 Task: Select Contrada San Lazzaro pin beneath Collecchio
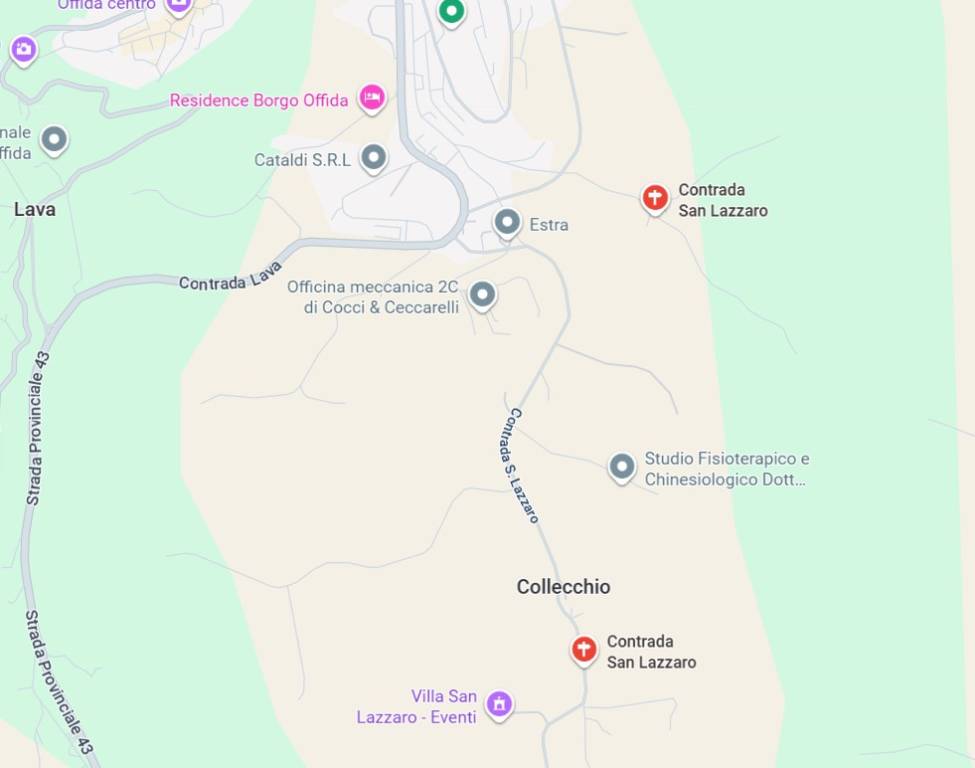(584, 649)
